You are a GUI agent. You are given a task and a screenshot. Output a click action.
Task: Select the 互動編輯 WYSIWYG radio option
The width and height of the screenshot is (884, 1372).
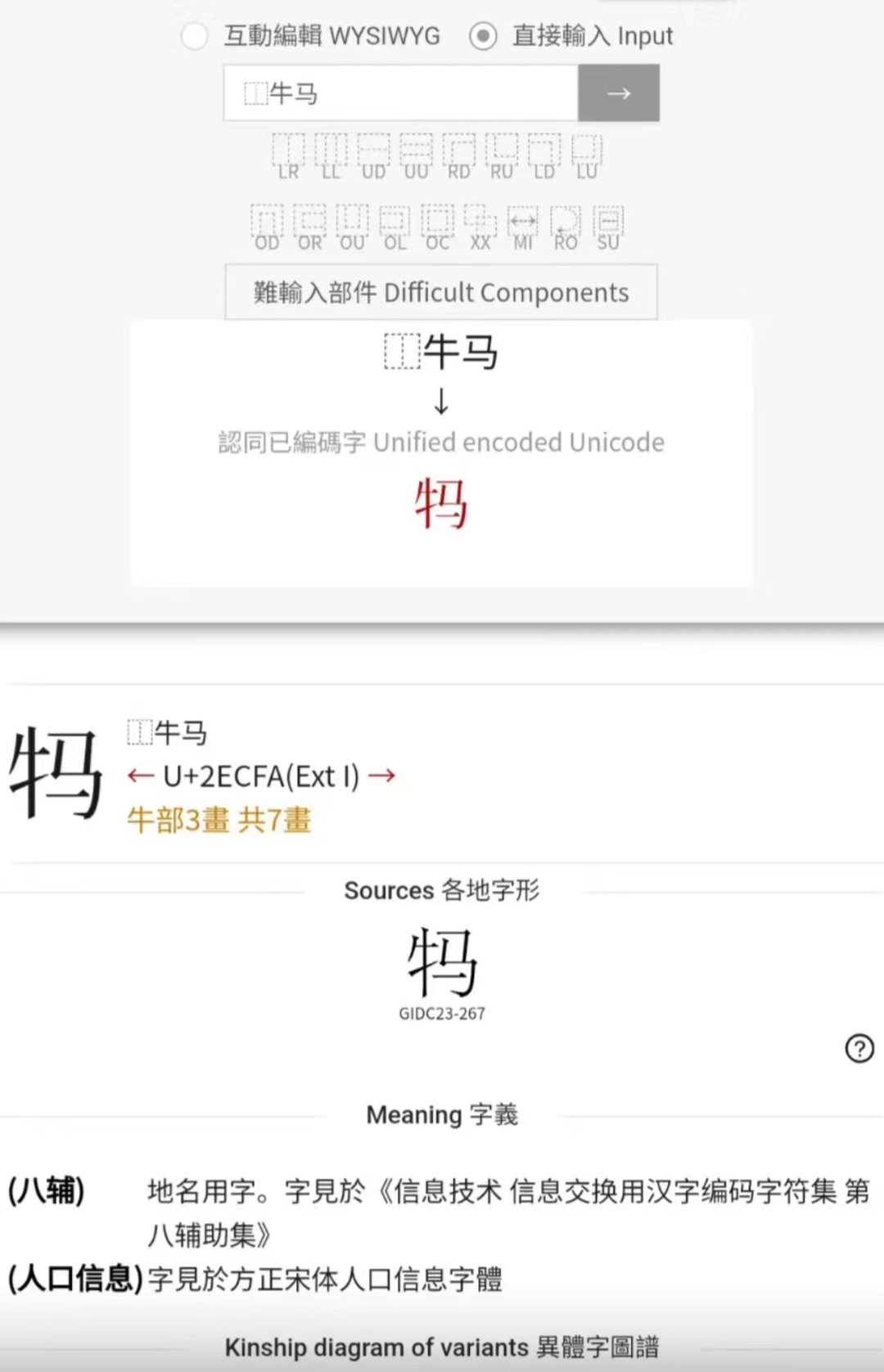click(x=195, y=37)
